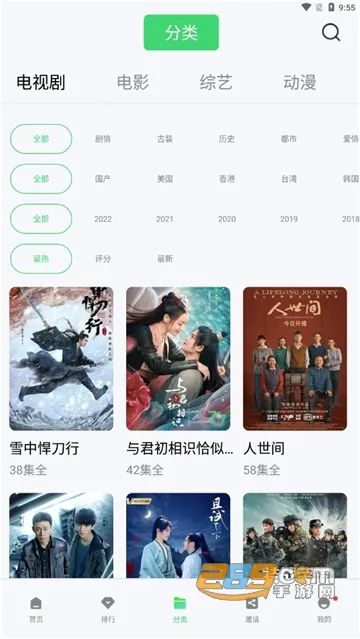
Task: Select year 2019 filter
Action: pos(289,219)
